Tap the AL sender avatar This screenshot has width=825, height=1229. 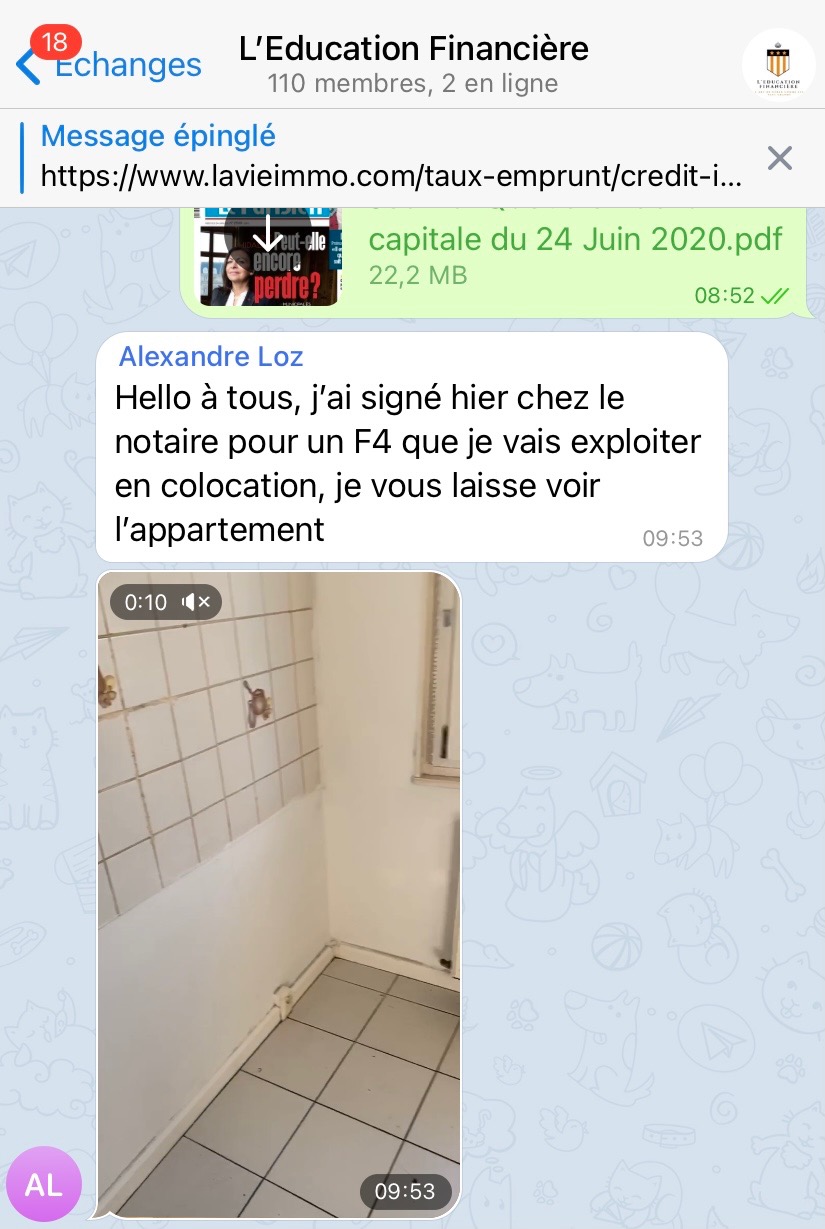click(x=44, y=1184)
